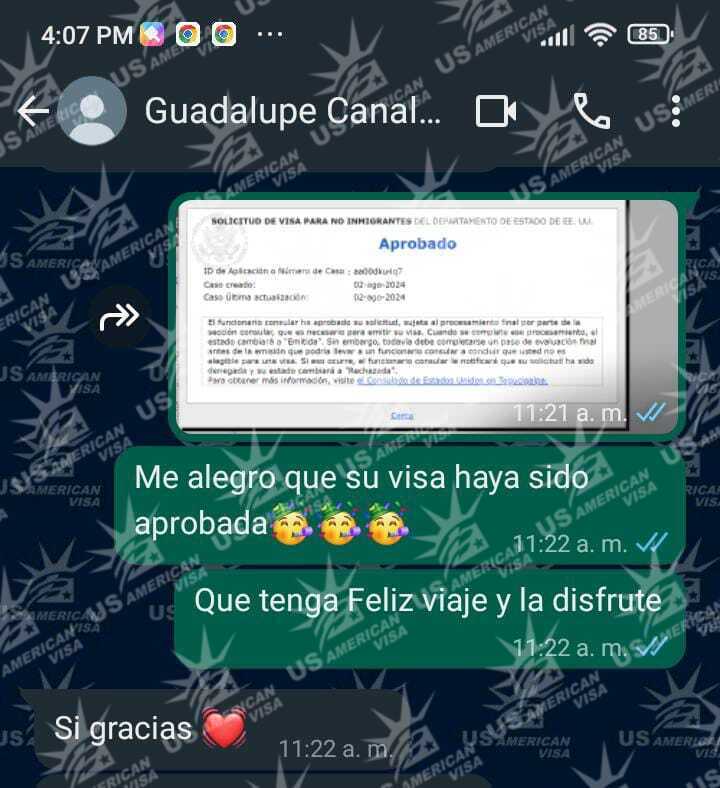
Task: Open the chat overflow menu
Action: coord(677,111)
